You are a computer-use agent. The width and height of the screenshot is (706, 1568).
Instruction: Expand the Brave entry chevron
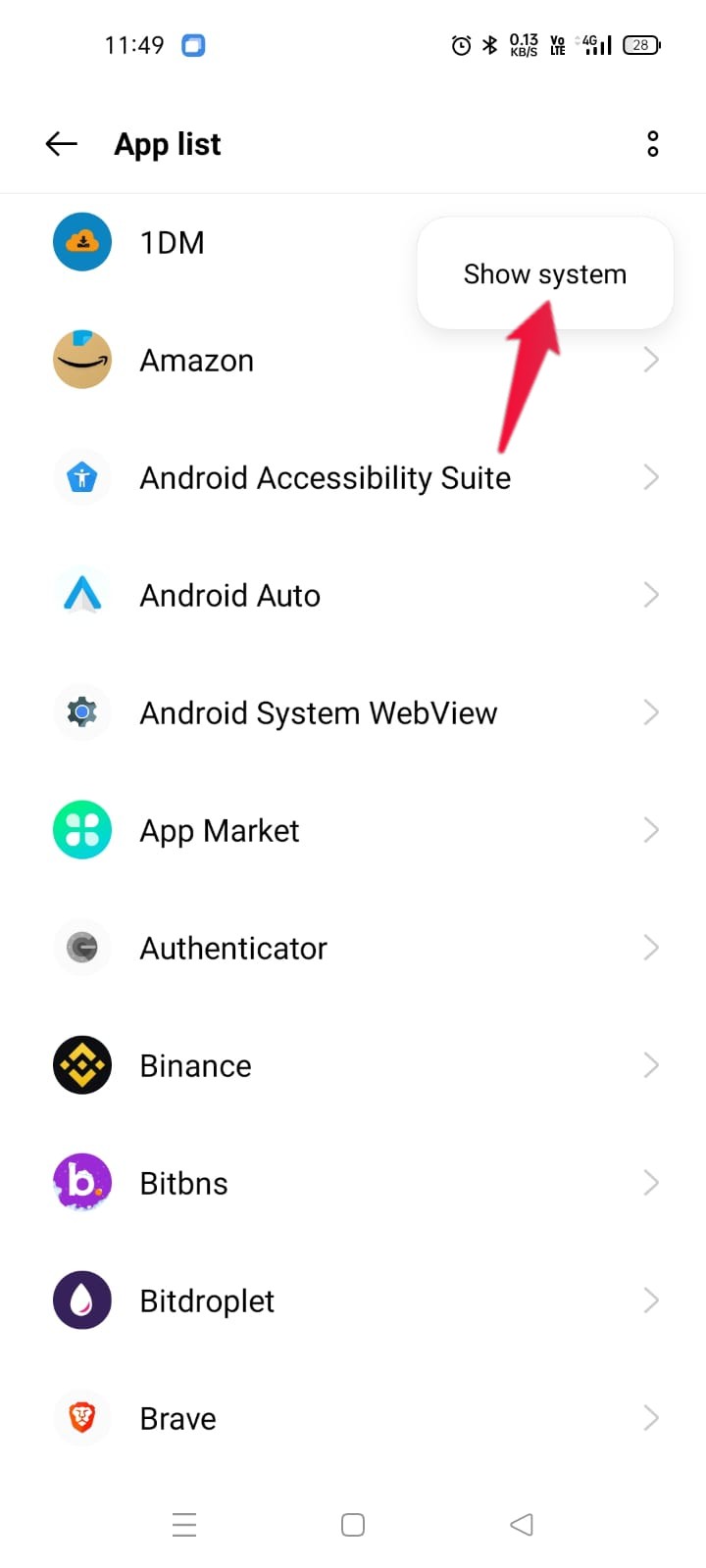[651, 1418]
